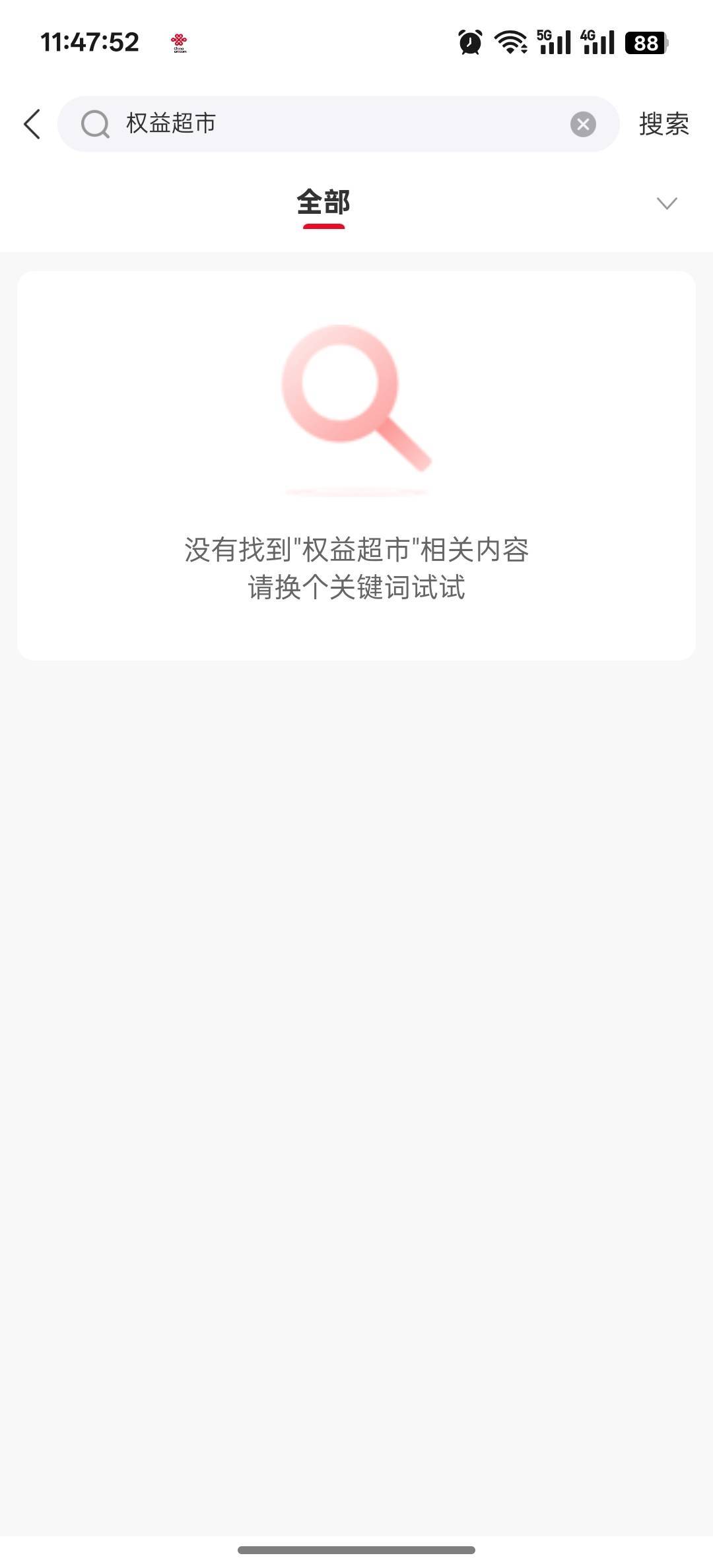
Task: Tap the 搜索 button
Action: point(663,124)
